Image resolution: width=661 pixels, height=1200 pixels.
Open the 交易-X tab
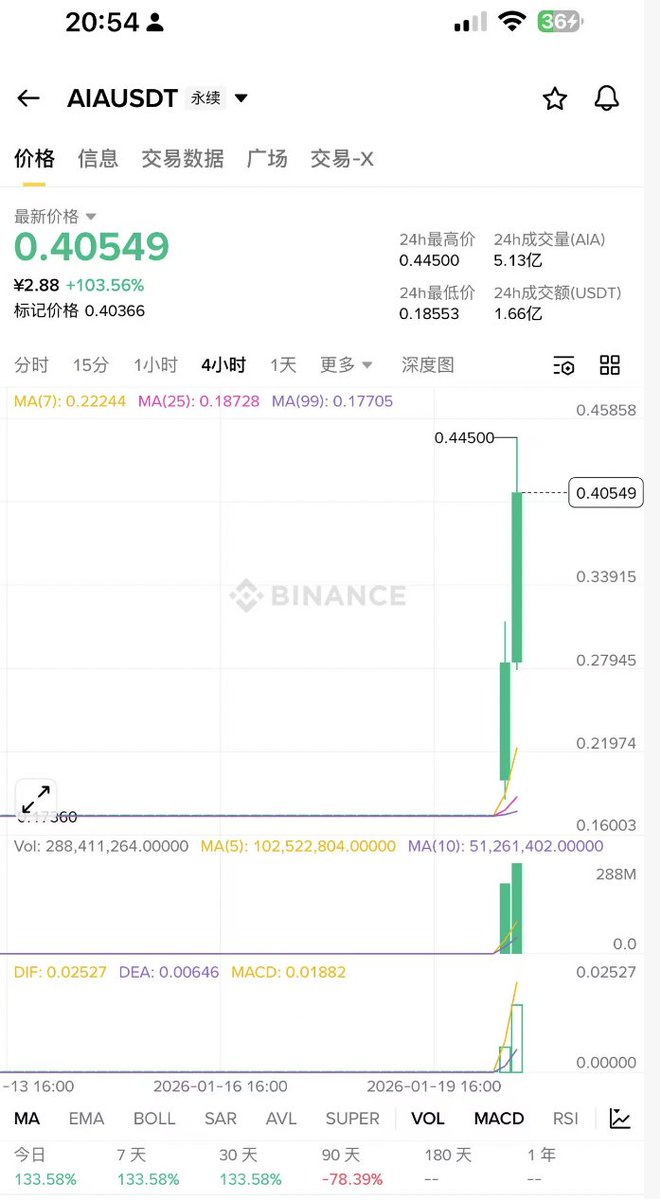(x=341, y=158)
